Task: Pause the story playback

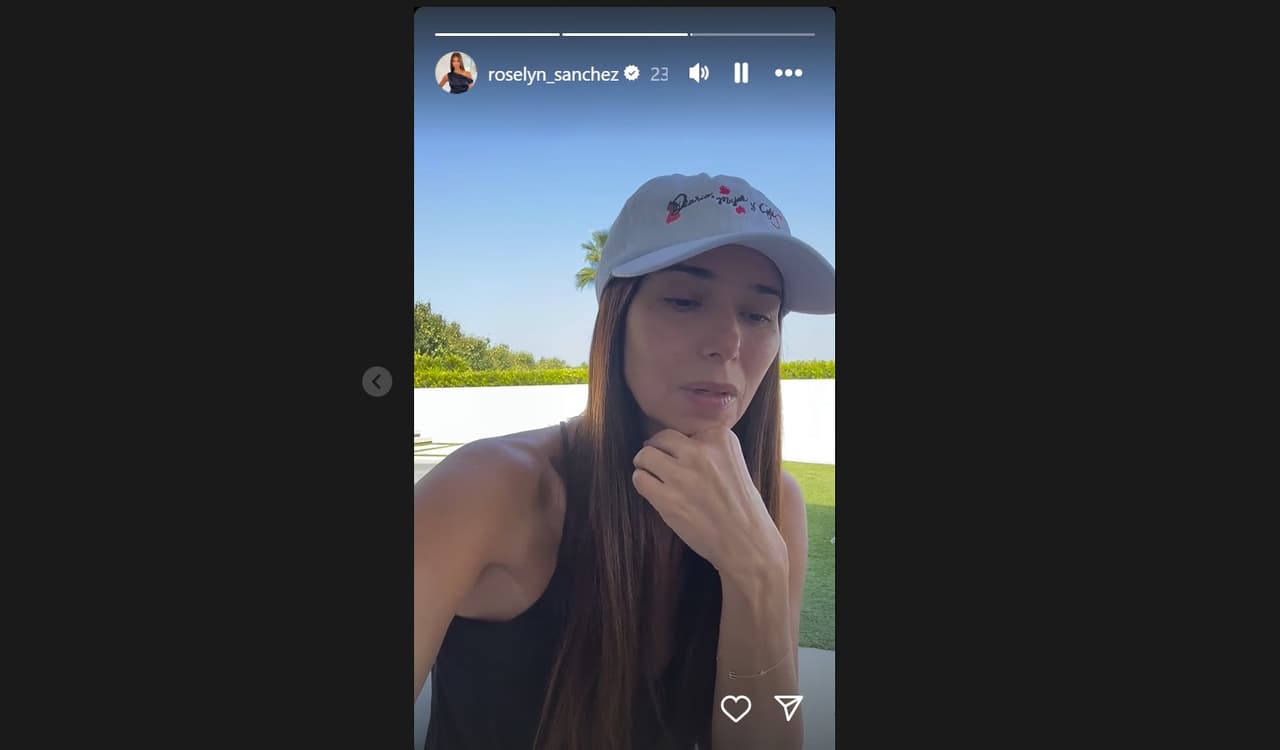Action: pyautogui.click(x=741, y=73)
